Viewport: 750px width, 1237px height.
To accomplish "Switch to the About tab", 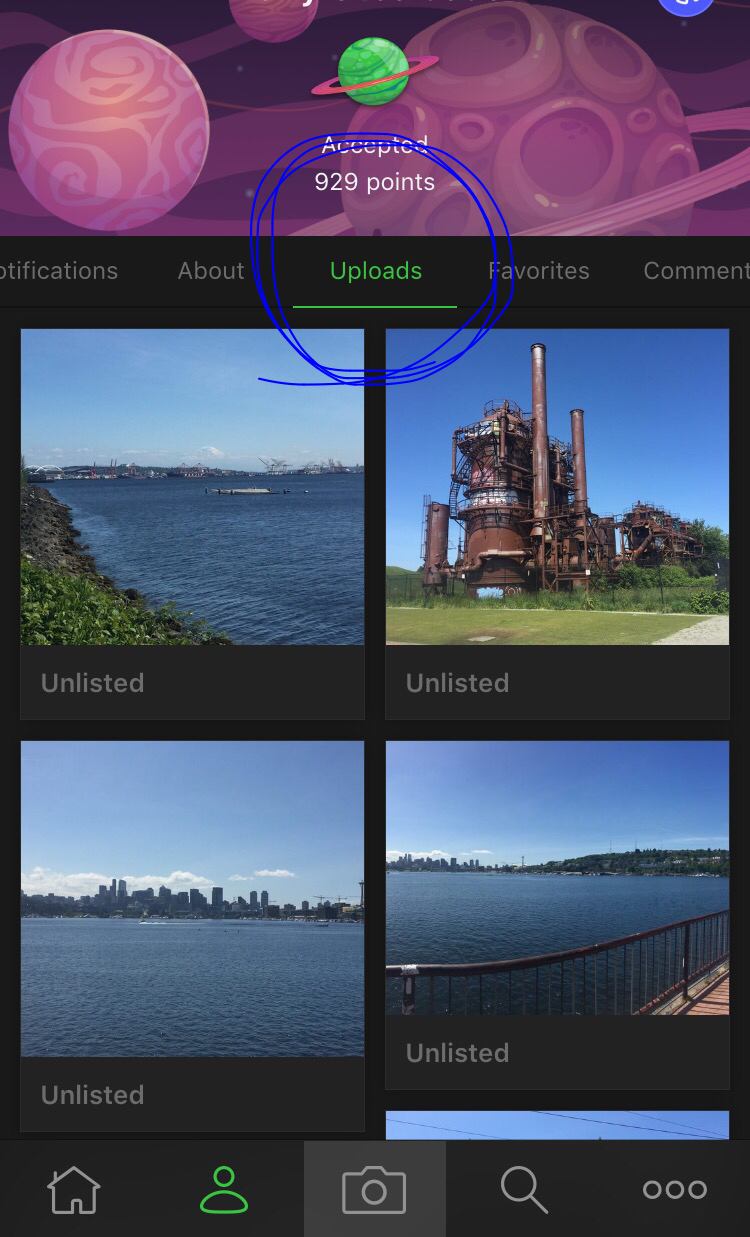I will [x=211, y=271].
